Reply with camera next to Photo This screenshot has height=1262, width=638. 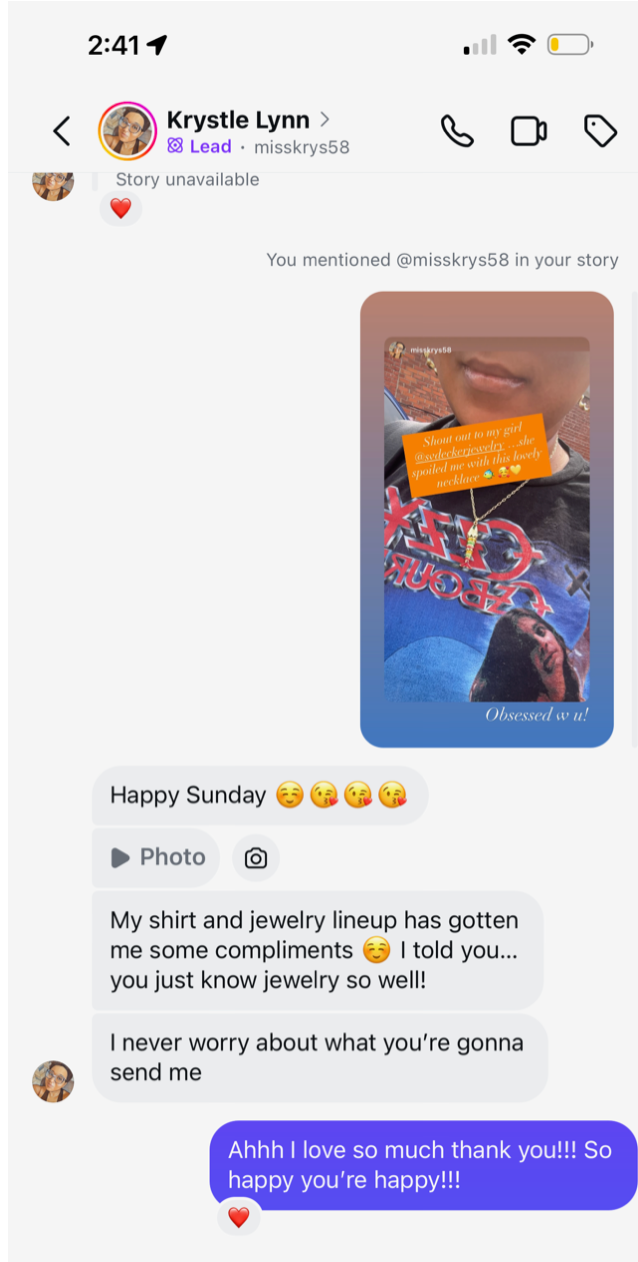(x=256, y=858)
